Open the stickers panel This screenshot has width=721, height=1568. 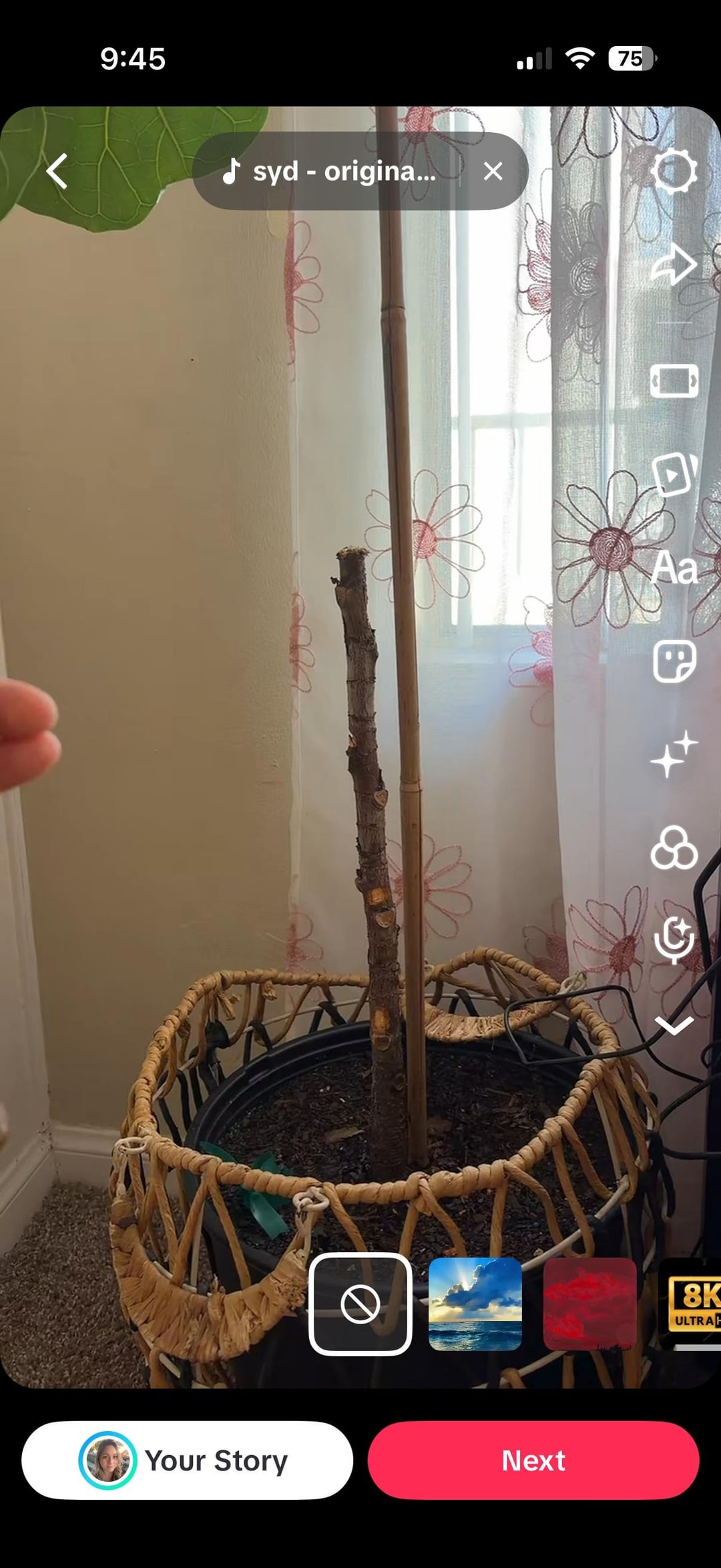point(674,662)
